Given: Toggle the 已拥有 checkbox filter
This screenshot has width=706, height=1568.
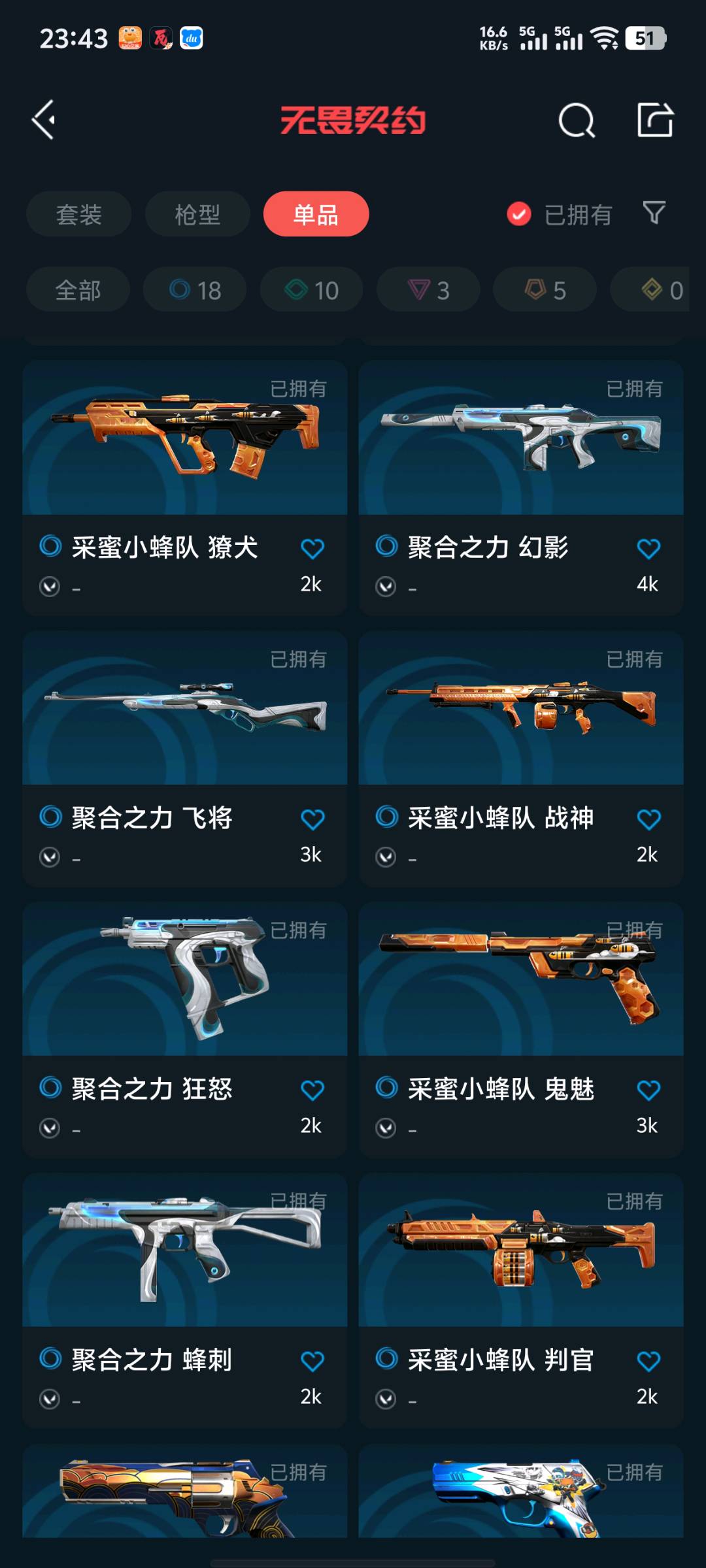Looking at the screenshot, I should pos(519,214).
